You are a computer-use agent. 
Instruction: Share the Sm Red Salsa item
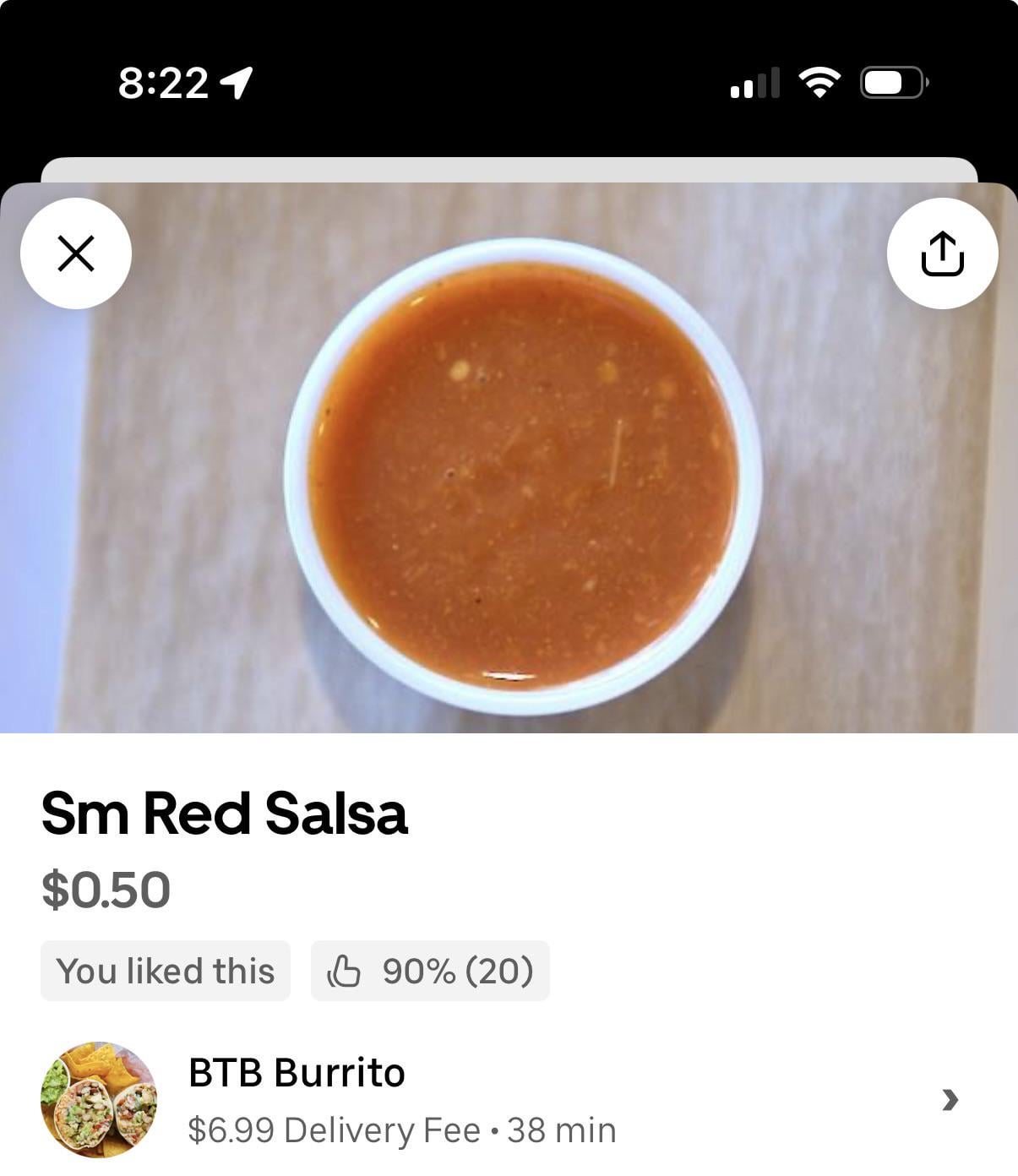(x=942, y=253)
